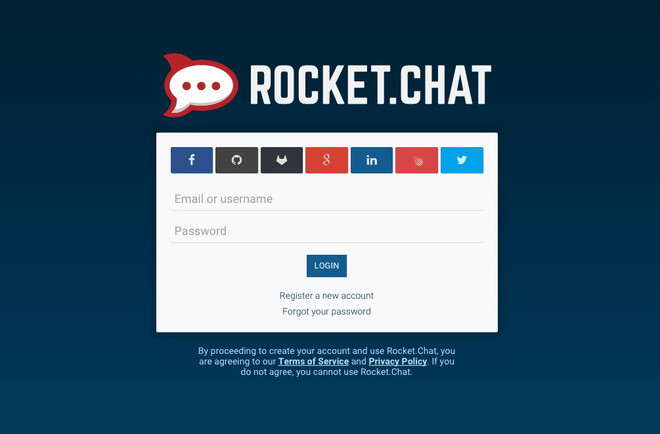Tap the LOGIN button
This screenshot has height=434, width=660.
point(326,266)
